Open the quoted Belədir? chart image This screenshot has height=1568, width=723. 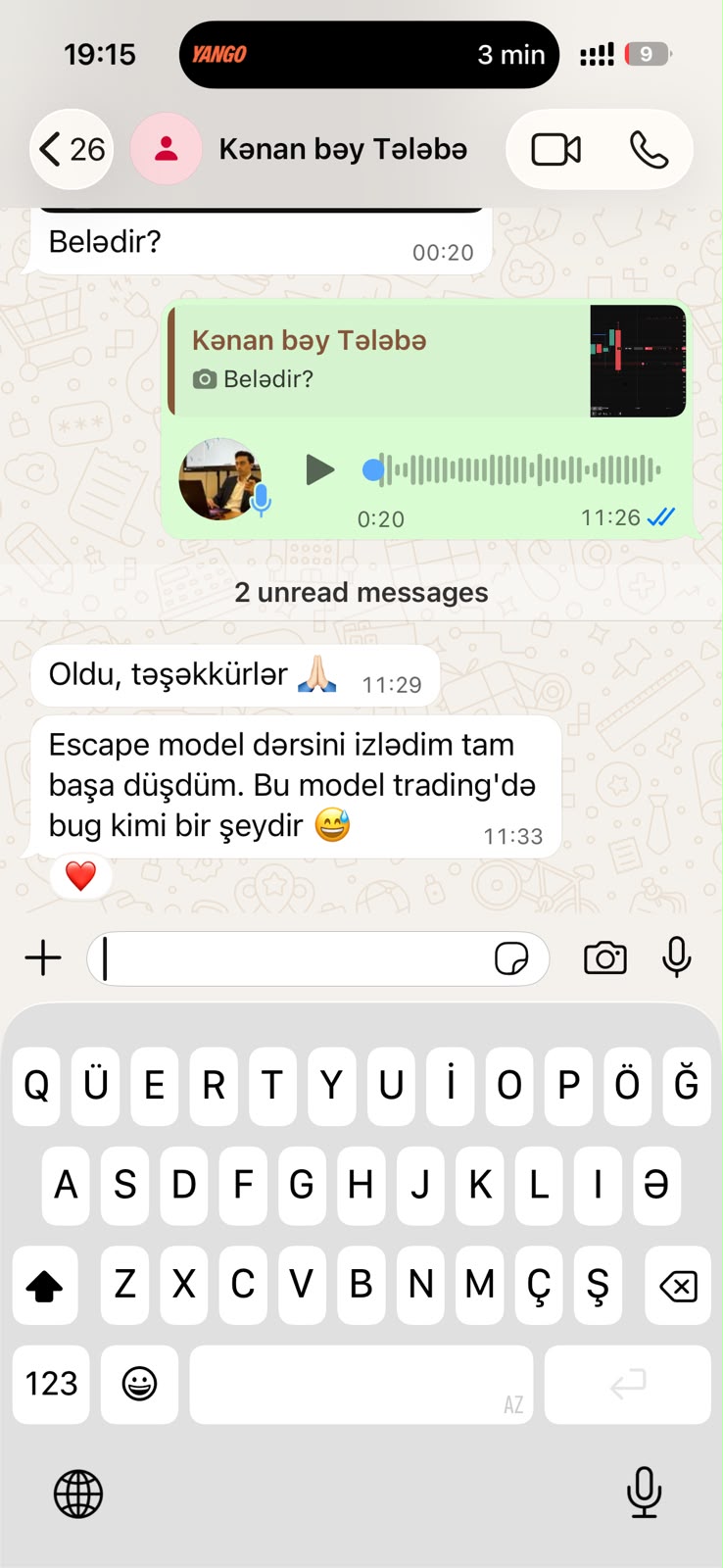pos(638,361)
